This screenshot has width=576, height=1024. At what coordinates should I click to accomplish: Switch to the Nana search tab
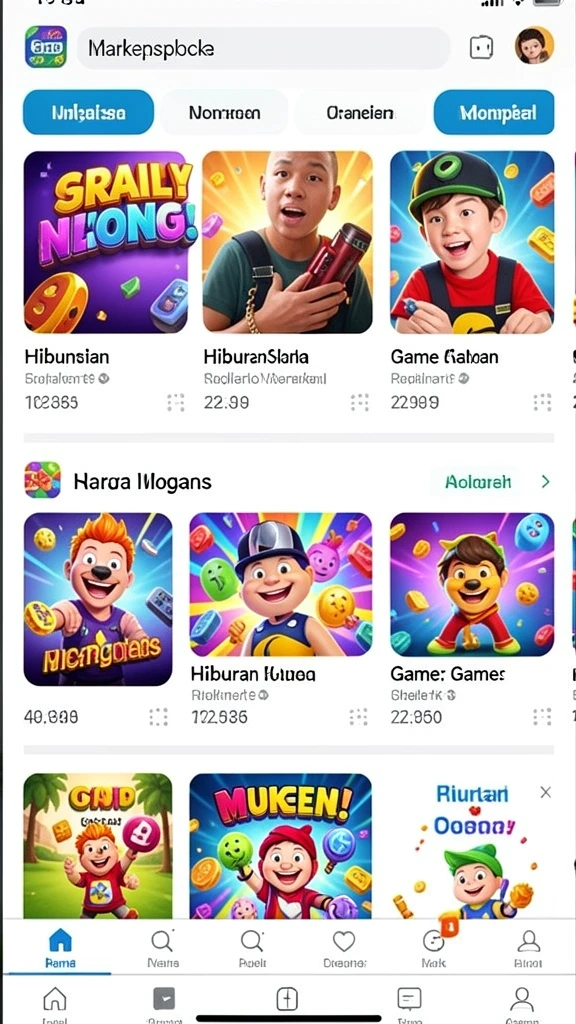pyautogui.click(x=162, y=948)
